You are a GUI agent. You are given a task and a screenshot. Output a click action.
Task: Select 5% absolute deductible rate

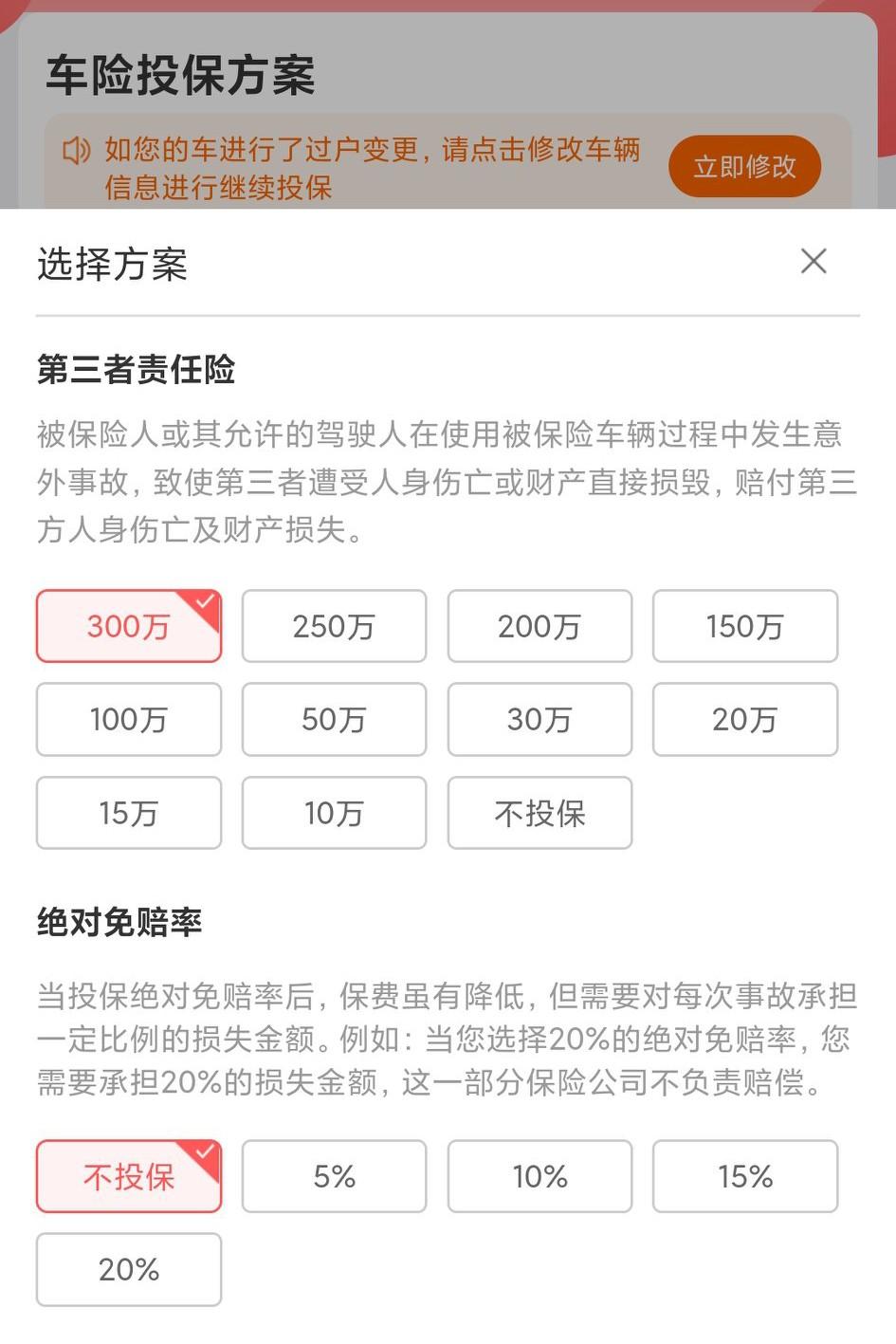[x=334, y=1176]
